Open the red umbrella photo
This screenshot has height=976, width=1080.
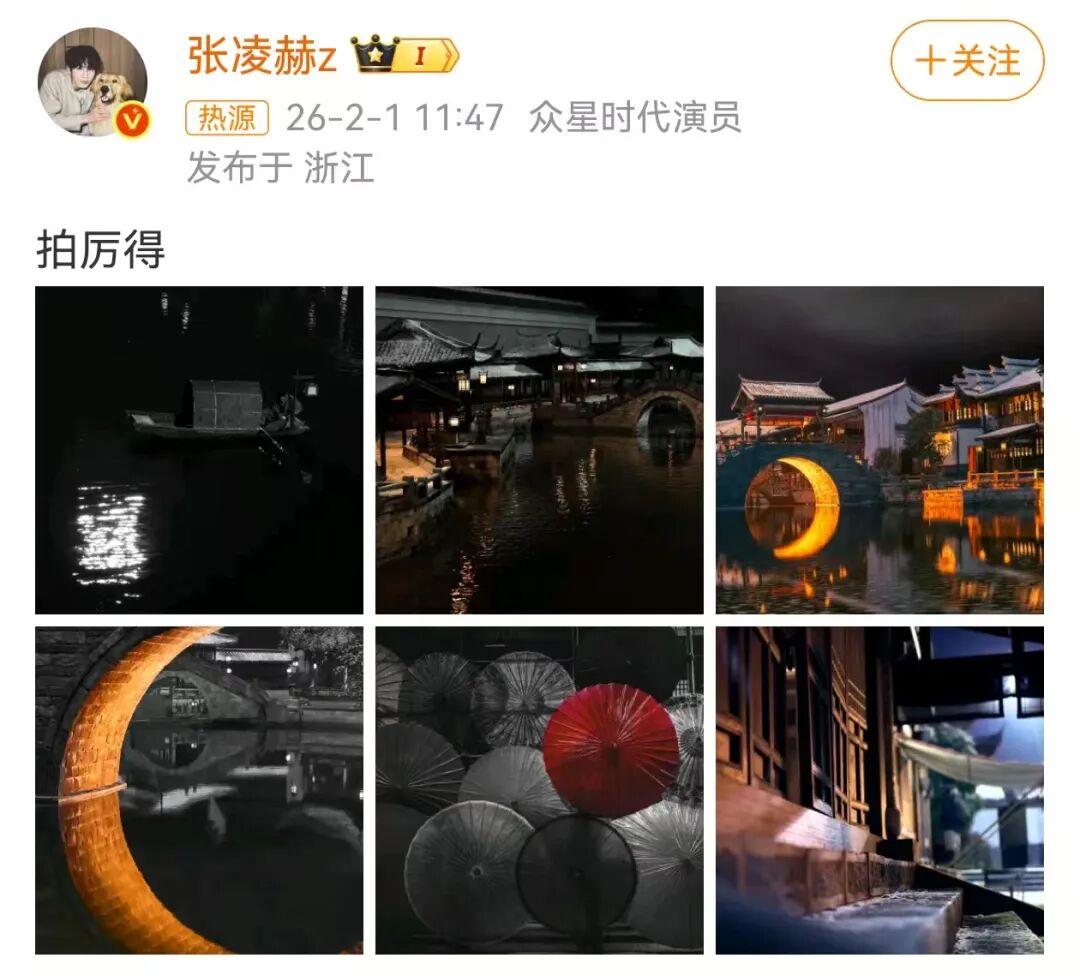tap(539, 790)
